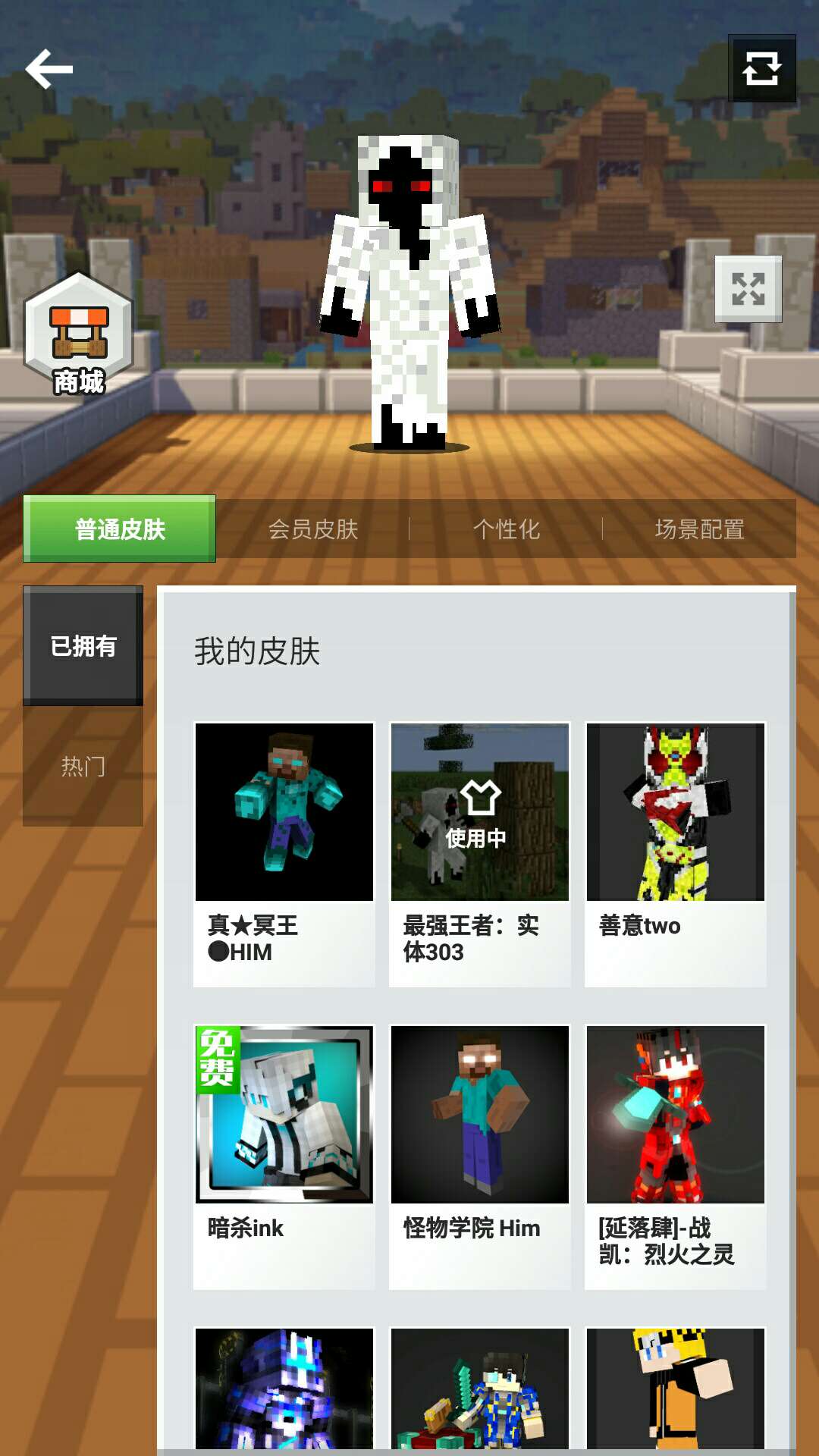Select the 已拥有 side tab
The height and width of the screenshot is (1456, 819).
(x=83, y=646)
